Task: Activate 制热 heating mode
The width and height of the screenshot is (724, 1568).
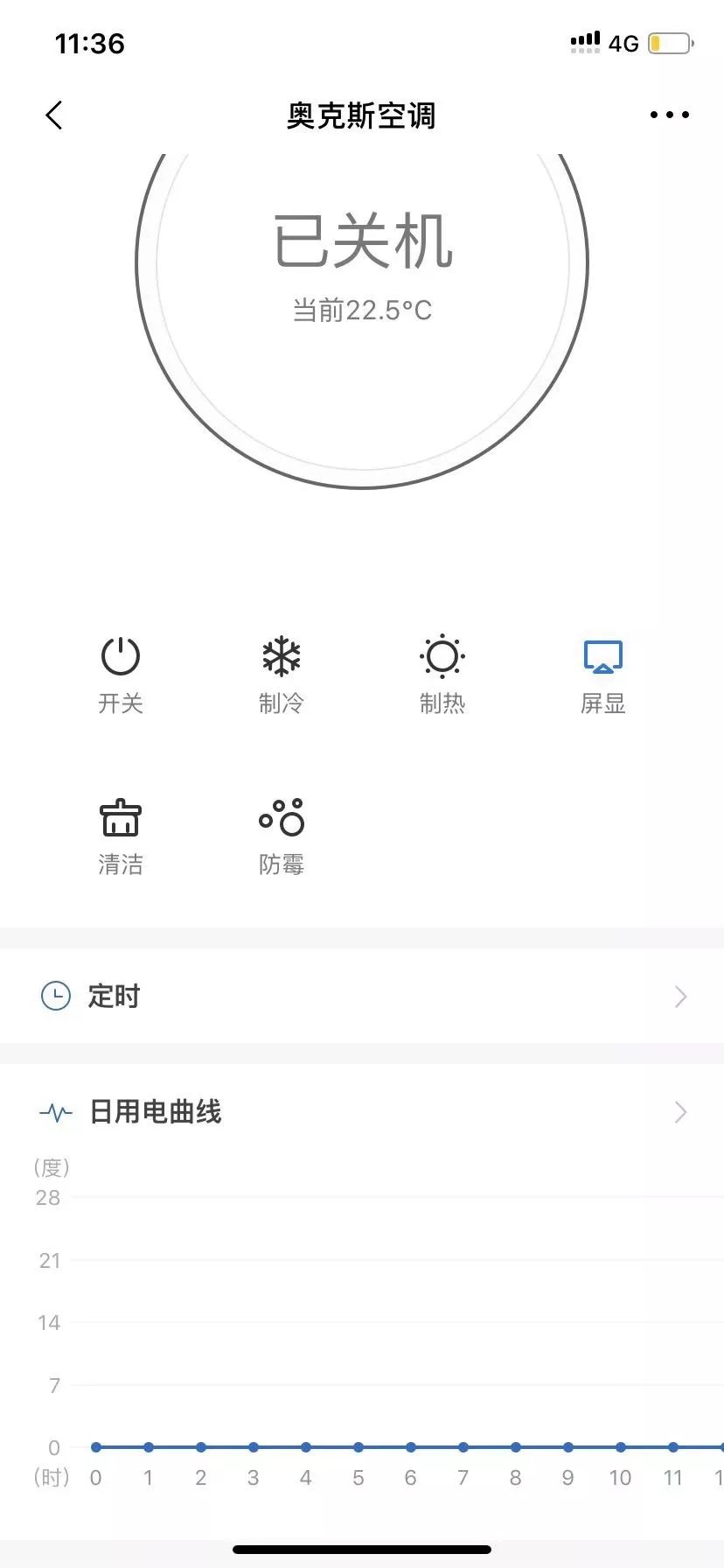Action: click(x=442, y=656)
